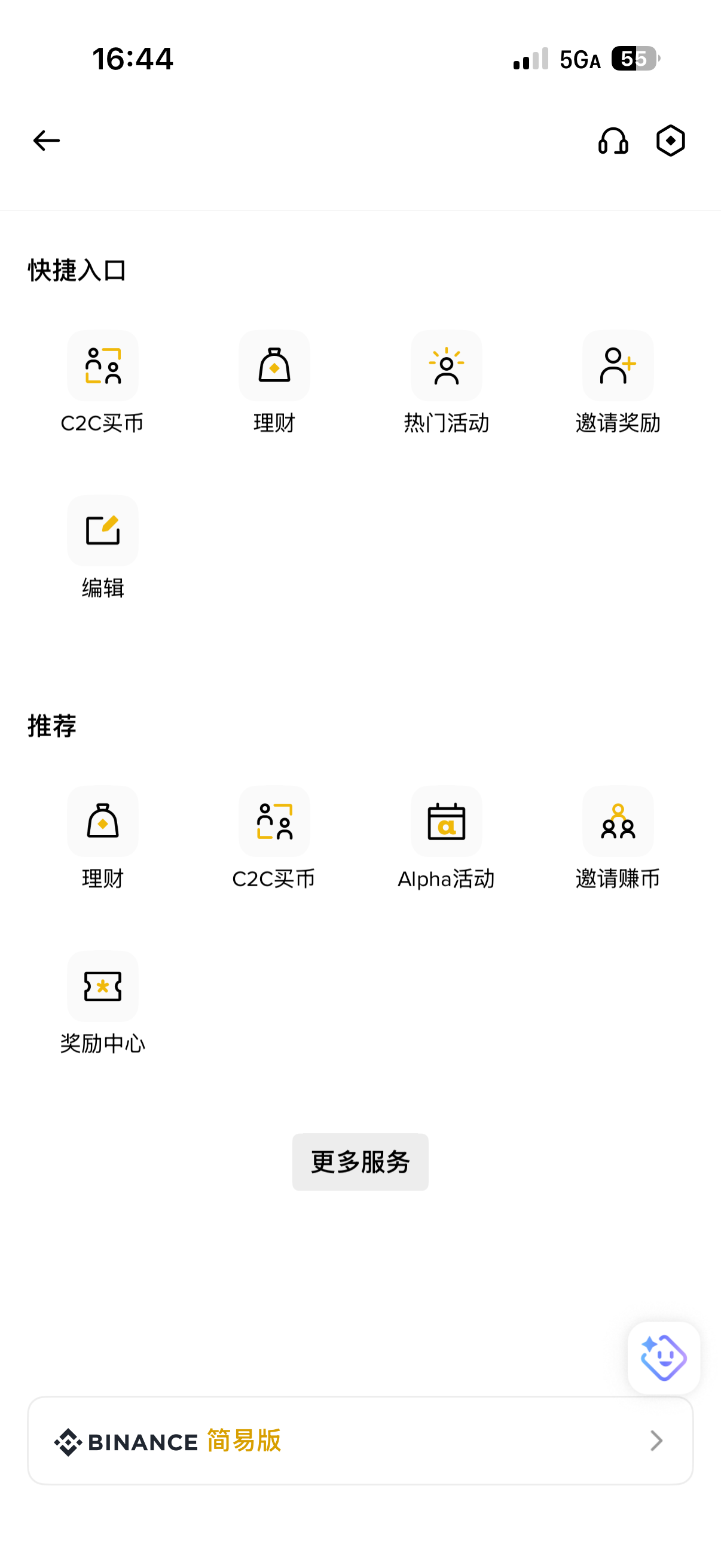721x1568 pixels.
Task: Tap the battery indicator in status bar
Action: pyautogui.click(x=634, y=59)
